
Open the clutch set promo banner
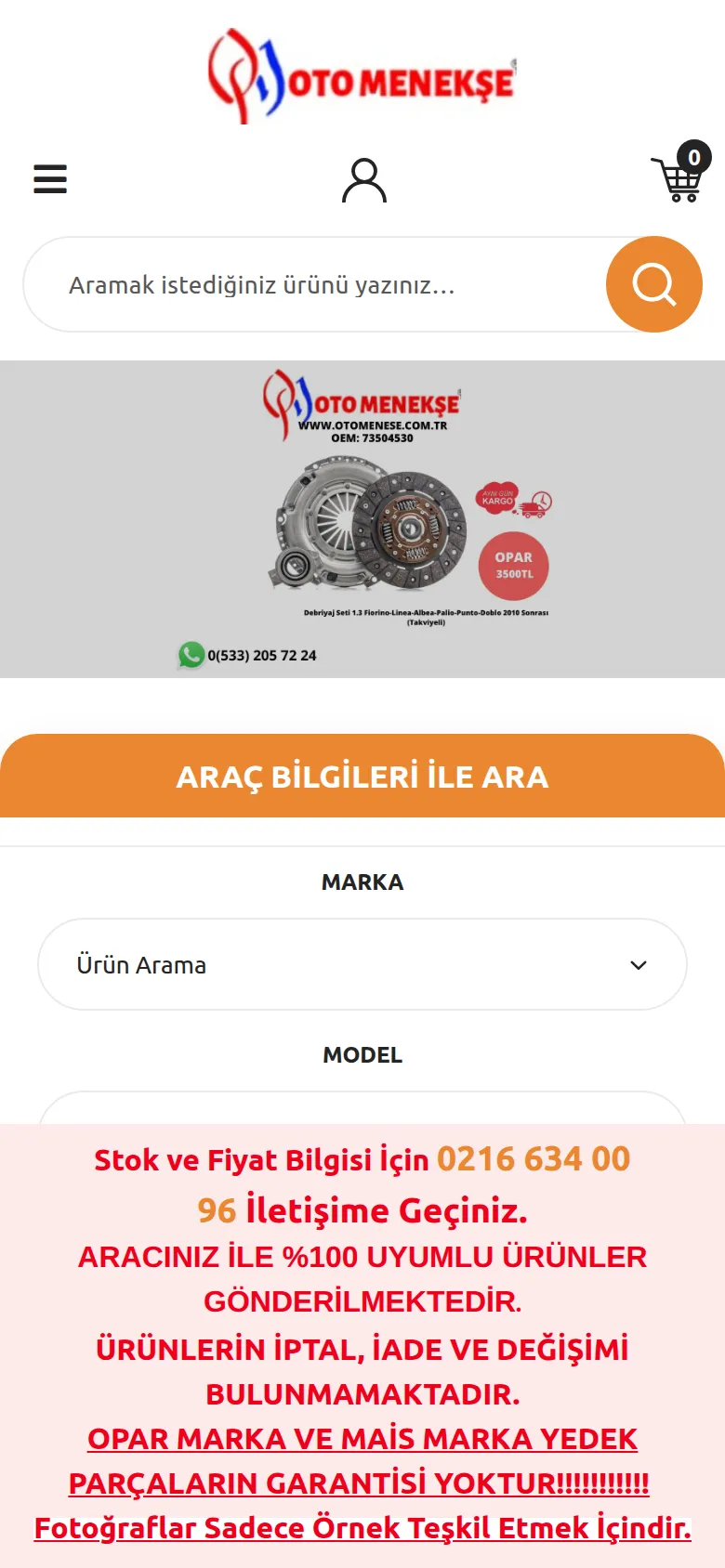click(362, 519)
